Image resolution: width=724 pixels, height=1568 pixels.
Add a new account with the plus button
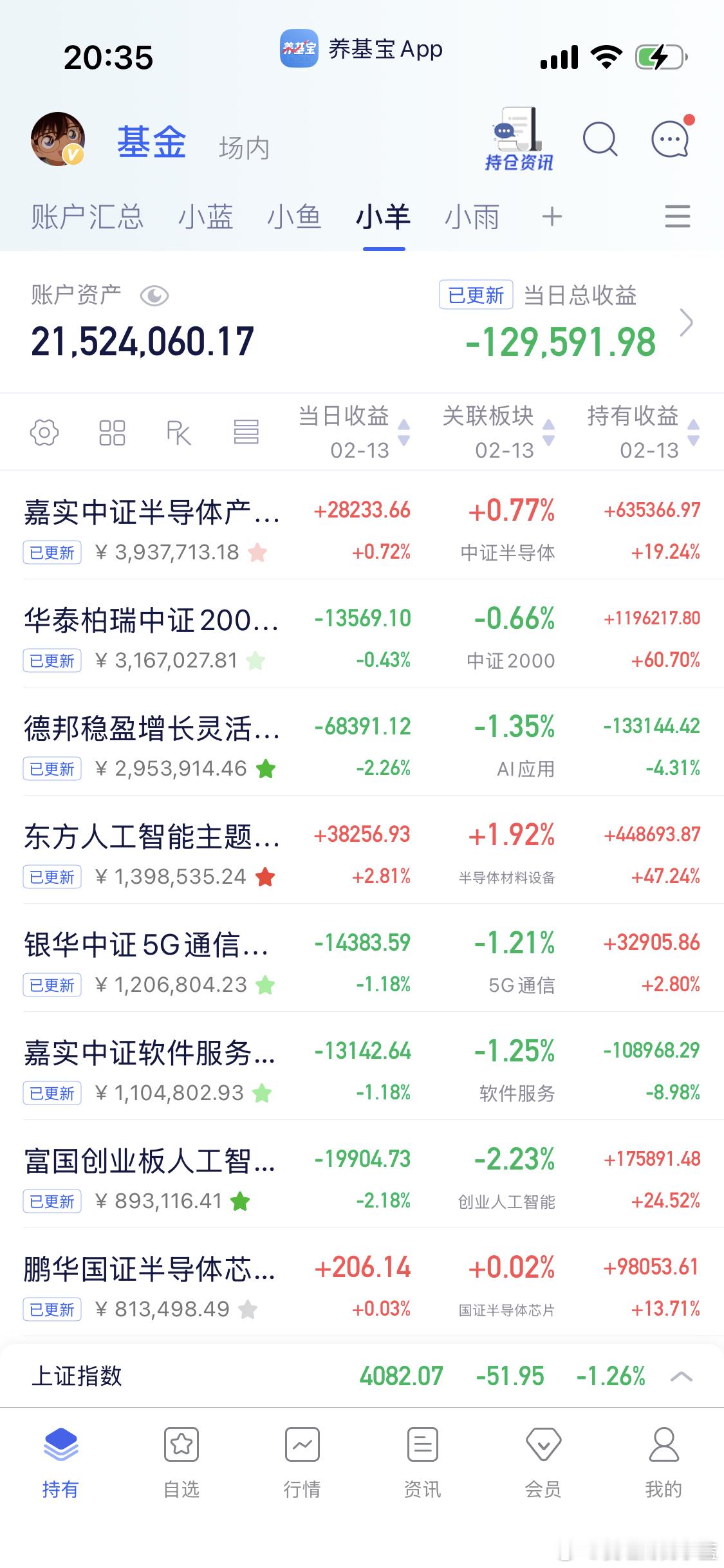tap(551, 218)
